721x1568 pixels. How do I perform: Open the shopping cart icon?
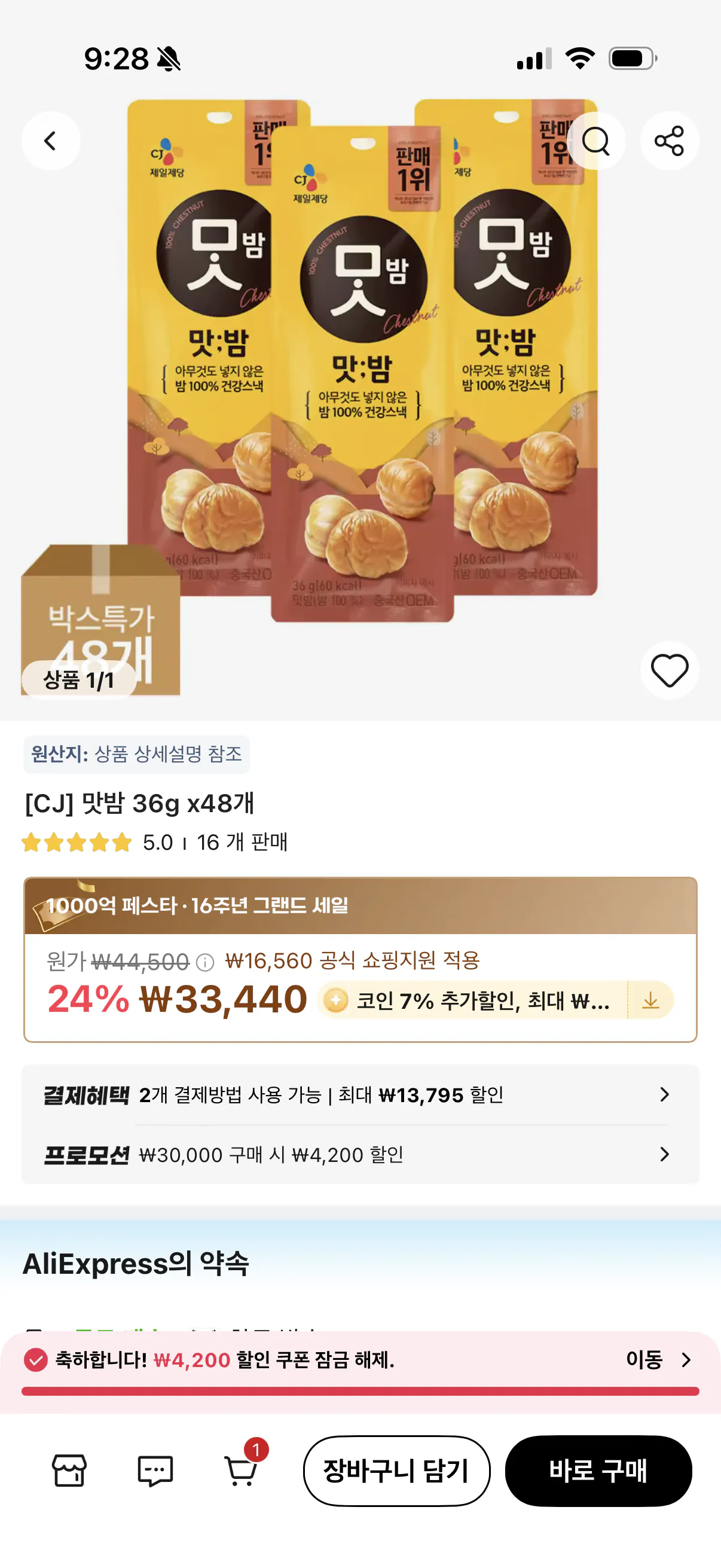242,1473
